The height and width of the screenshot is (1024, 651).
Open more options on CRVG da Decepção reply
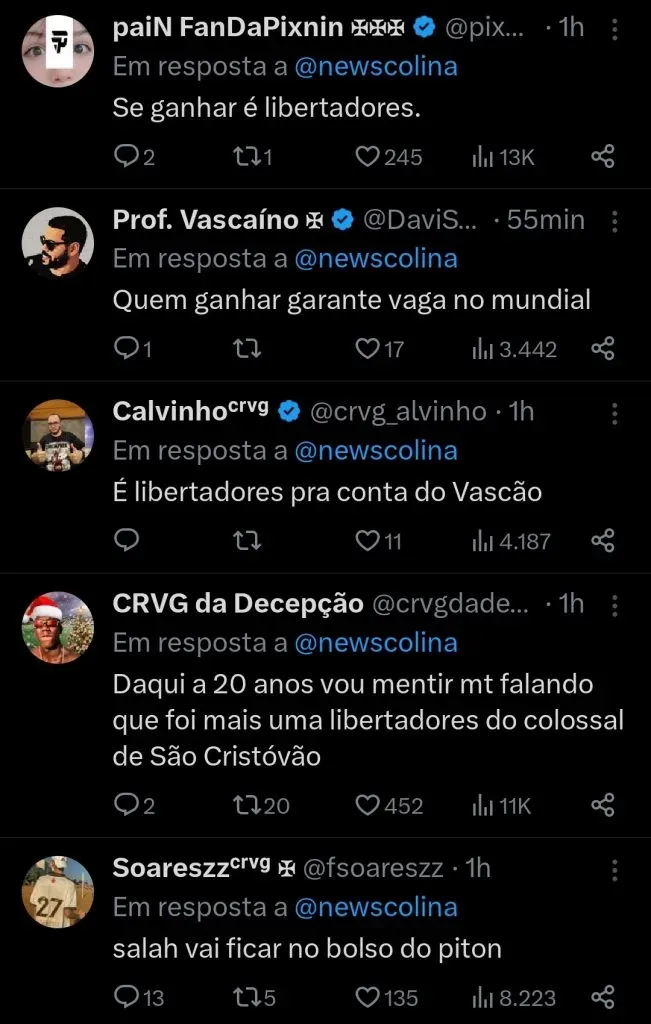click(x=615, y=604)
